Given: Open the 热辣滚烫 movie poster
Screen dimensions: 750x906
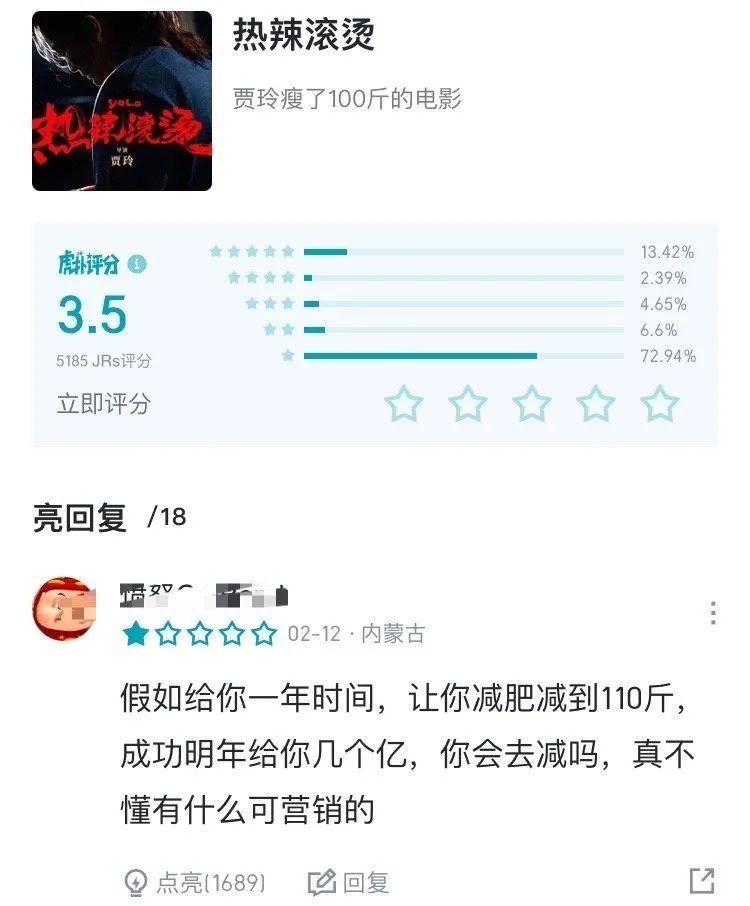Looking at the screenshot, I should click(x=122, y=101).
